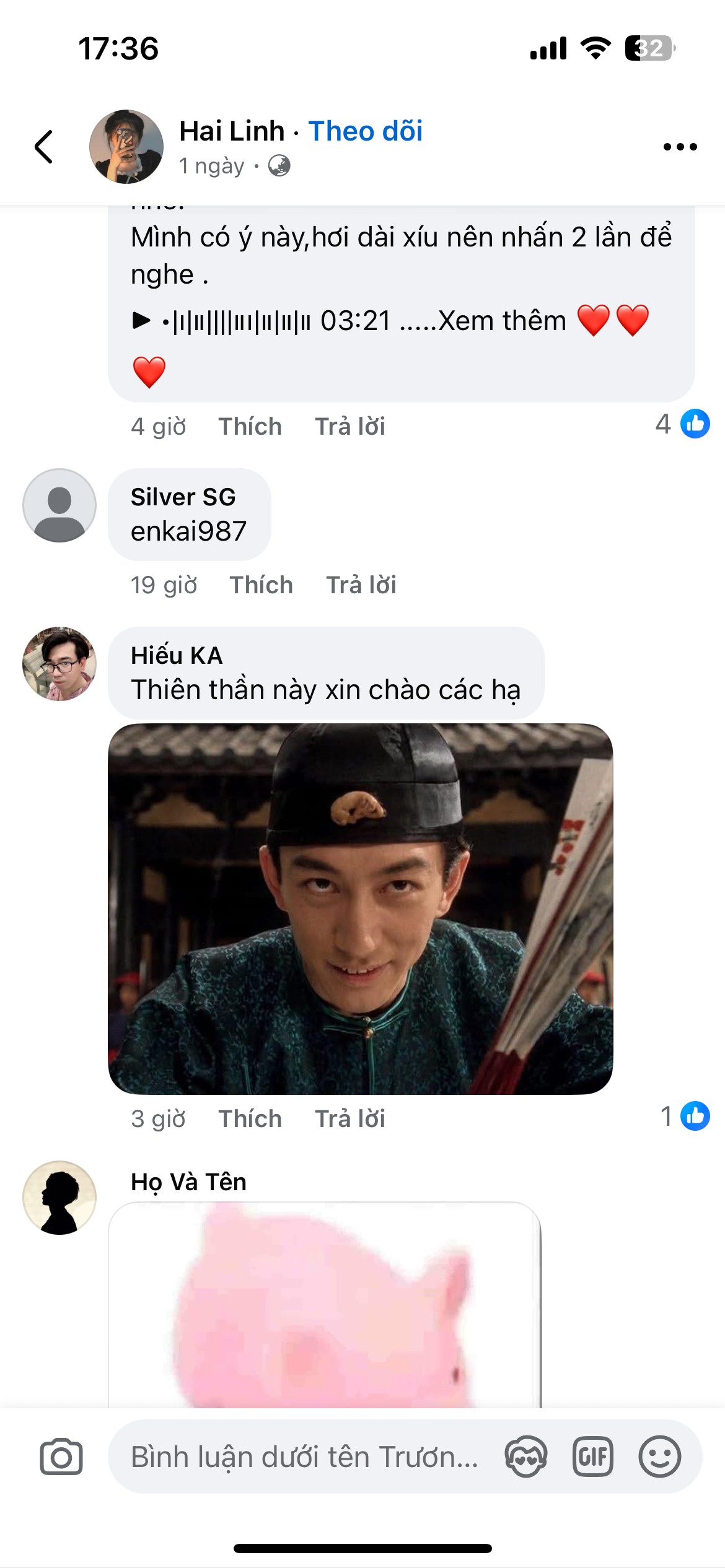The height and width of the screenshot is (1568, 725).
Task: Open the emoji smiley picker
Action: [x=660, y=1457]
